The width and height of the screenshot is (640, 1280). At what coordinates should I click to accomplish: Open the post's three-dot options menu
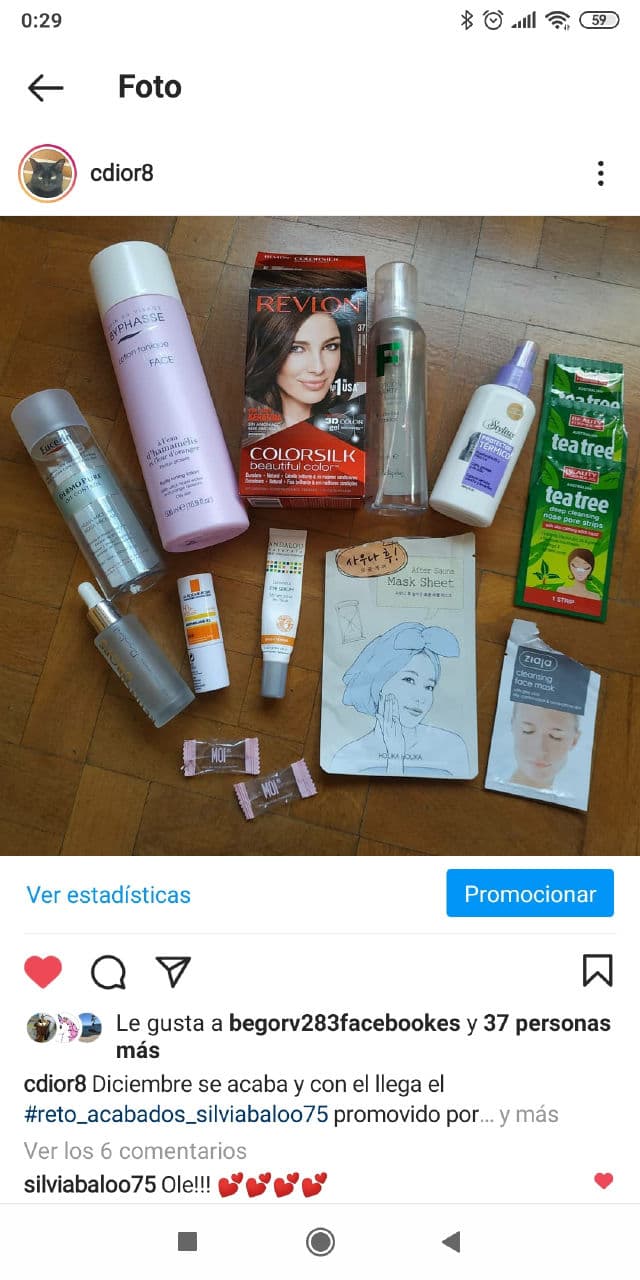coord(600,173)
